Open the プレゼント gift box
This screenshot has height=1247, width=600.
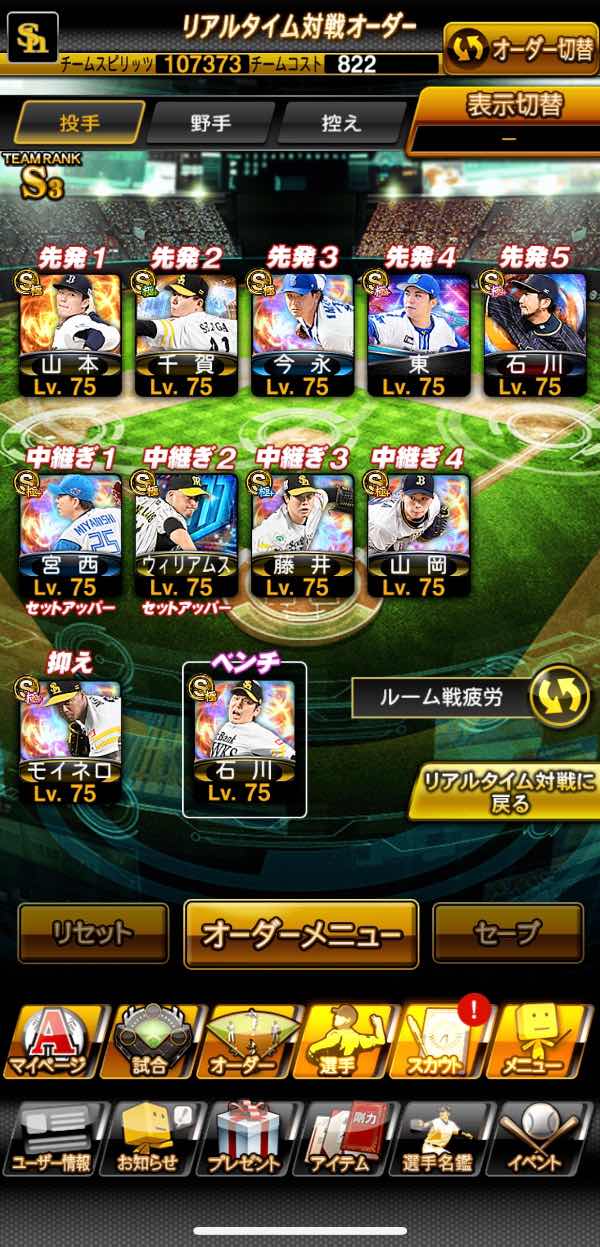pyautogui.click(x=245, y=1138)
